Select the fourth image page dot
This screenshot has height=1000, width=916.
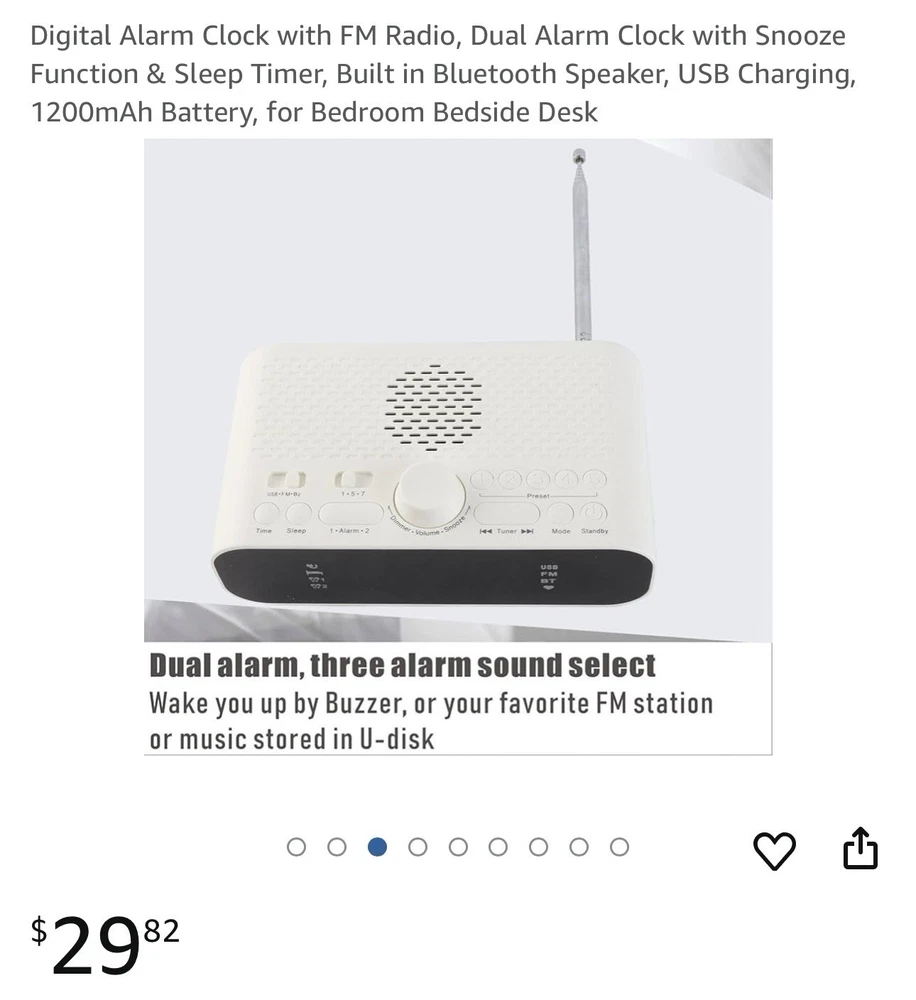tap(417, 847)
